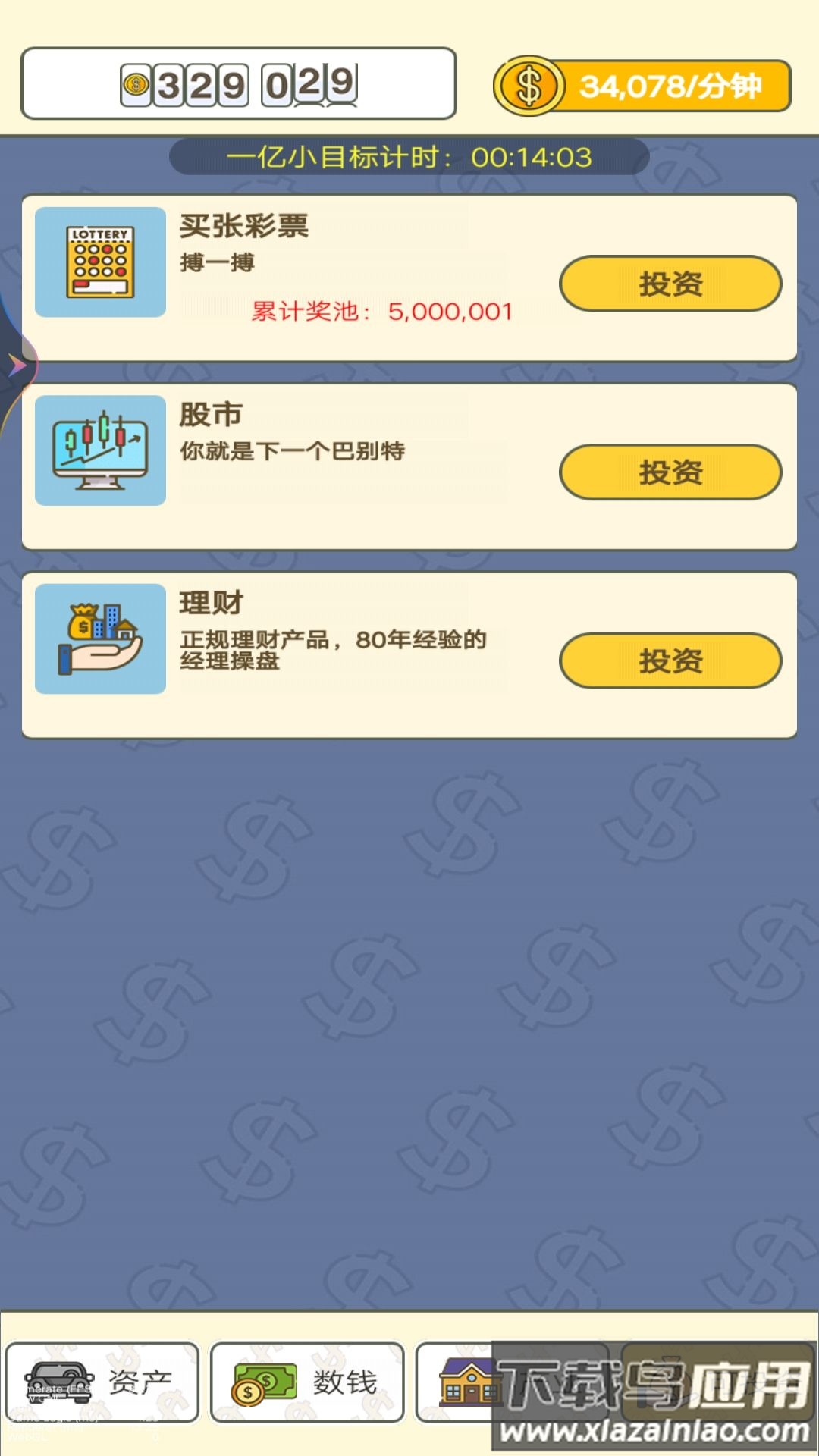Screen dimensions: 819x1456
Task: Click the 一亿小目标计时 countdown bar
Action: (x=409, y=157)
